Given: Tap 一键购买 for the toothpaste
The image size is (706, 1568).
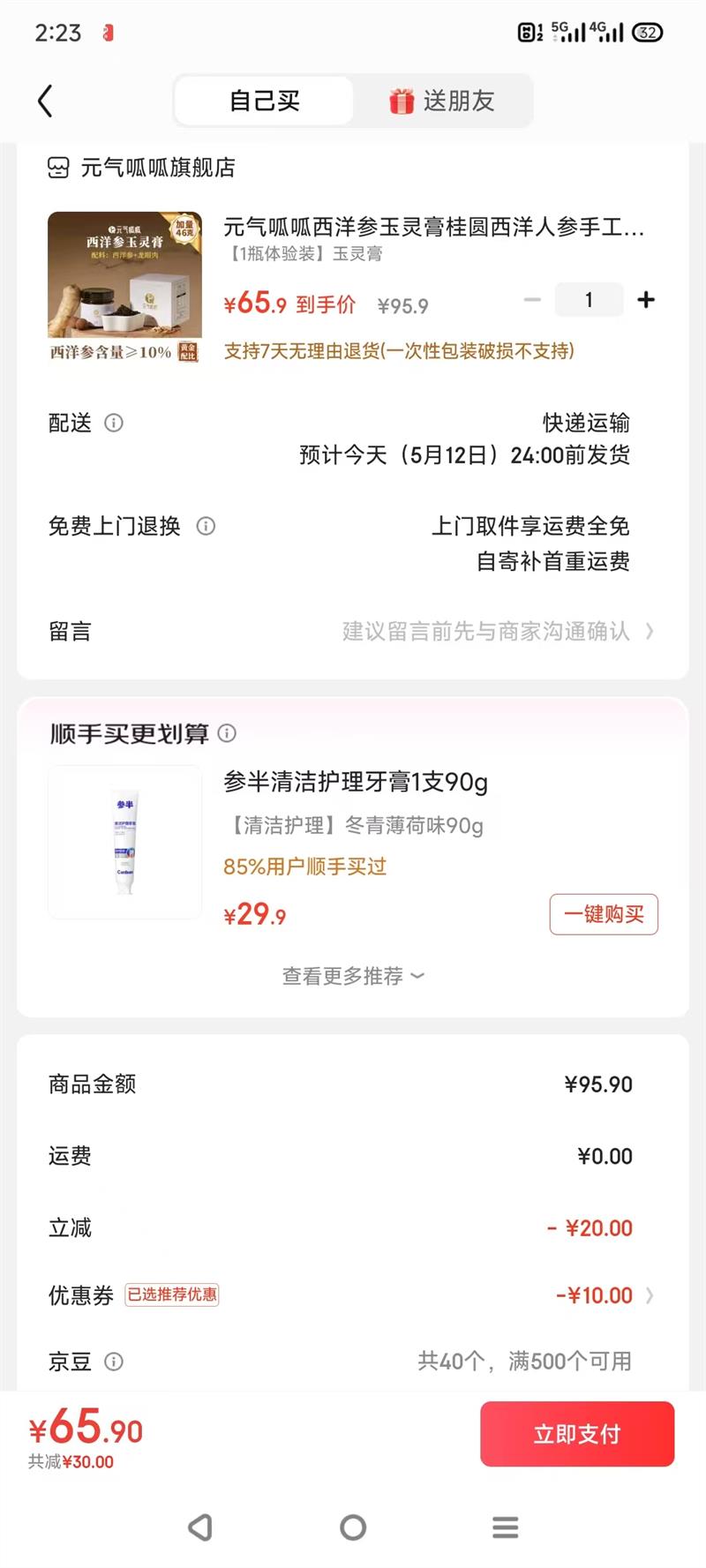Looking at the screenshot, I should click(x=604, y=914).
